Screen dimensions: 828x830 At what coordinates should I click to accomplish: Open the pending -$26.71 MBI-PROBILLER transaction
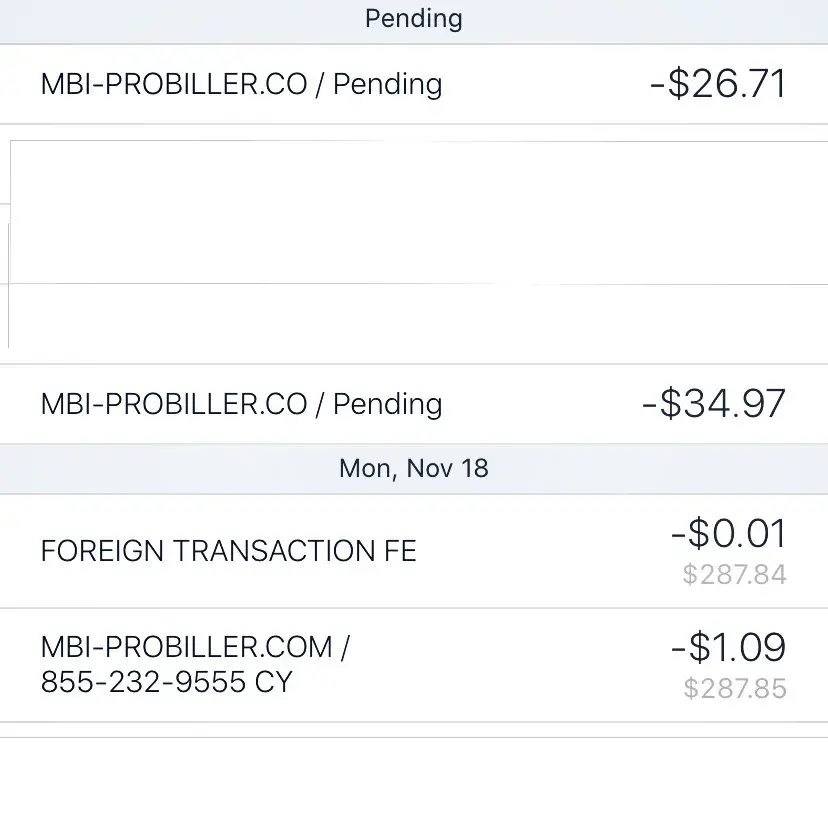[x=414, y=84]
